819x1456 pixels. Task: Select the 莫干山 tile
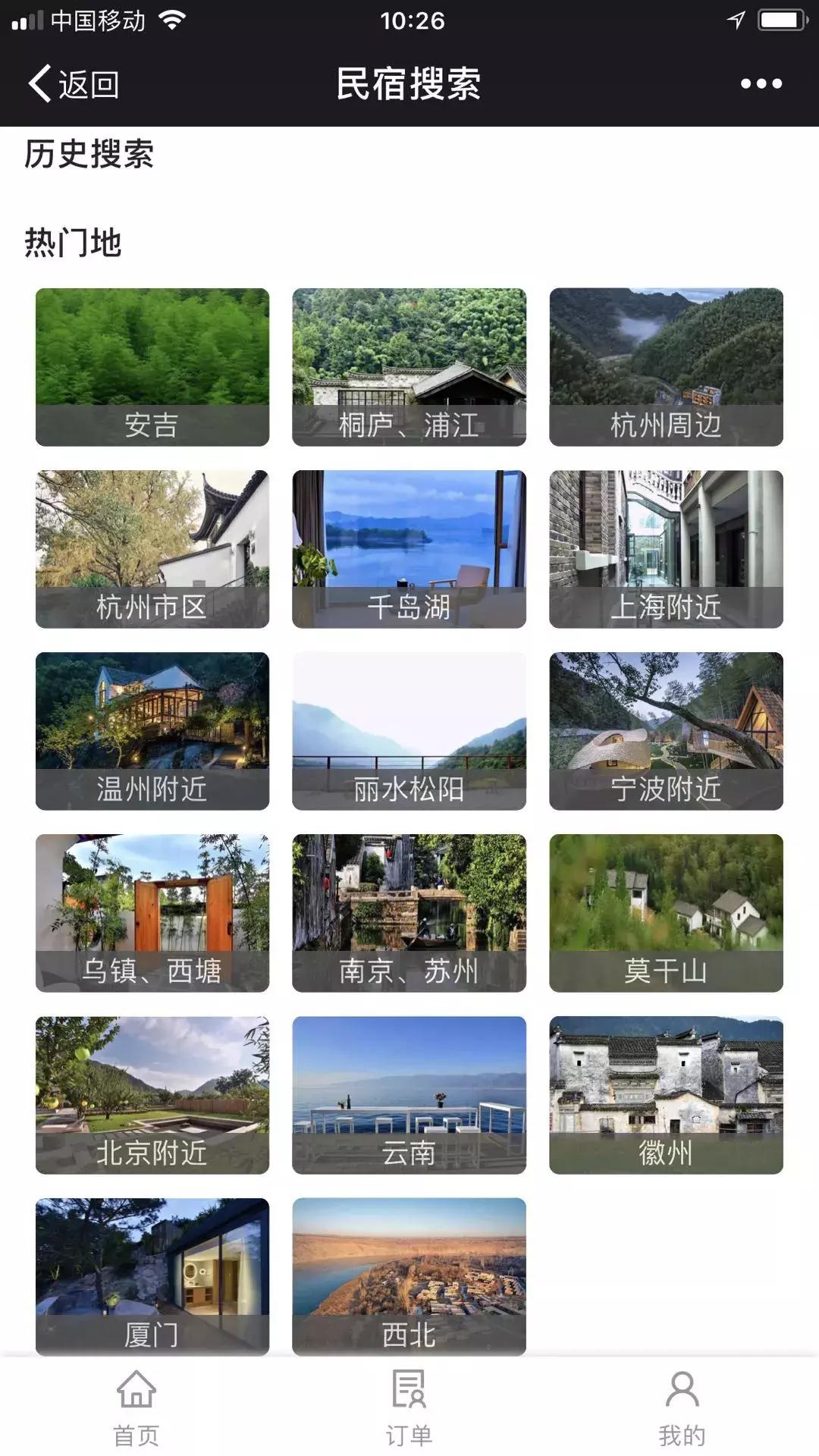(x=666, y=913)
